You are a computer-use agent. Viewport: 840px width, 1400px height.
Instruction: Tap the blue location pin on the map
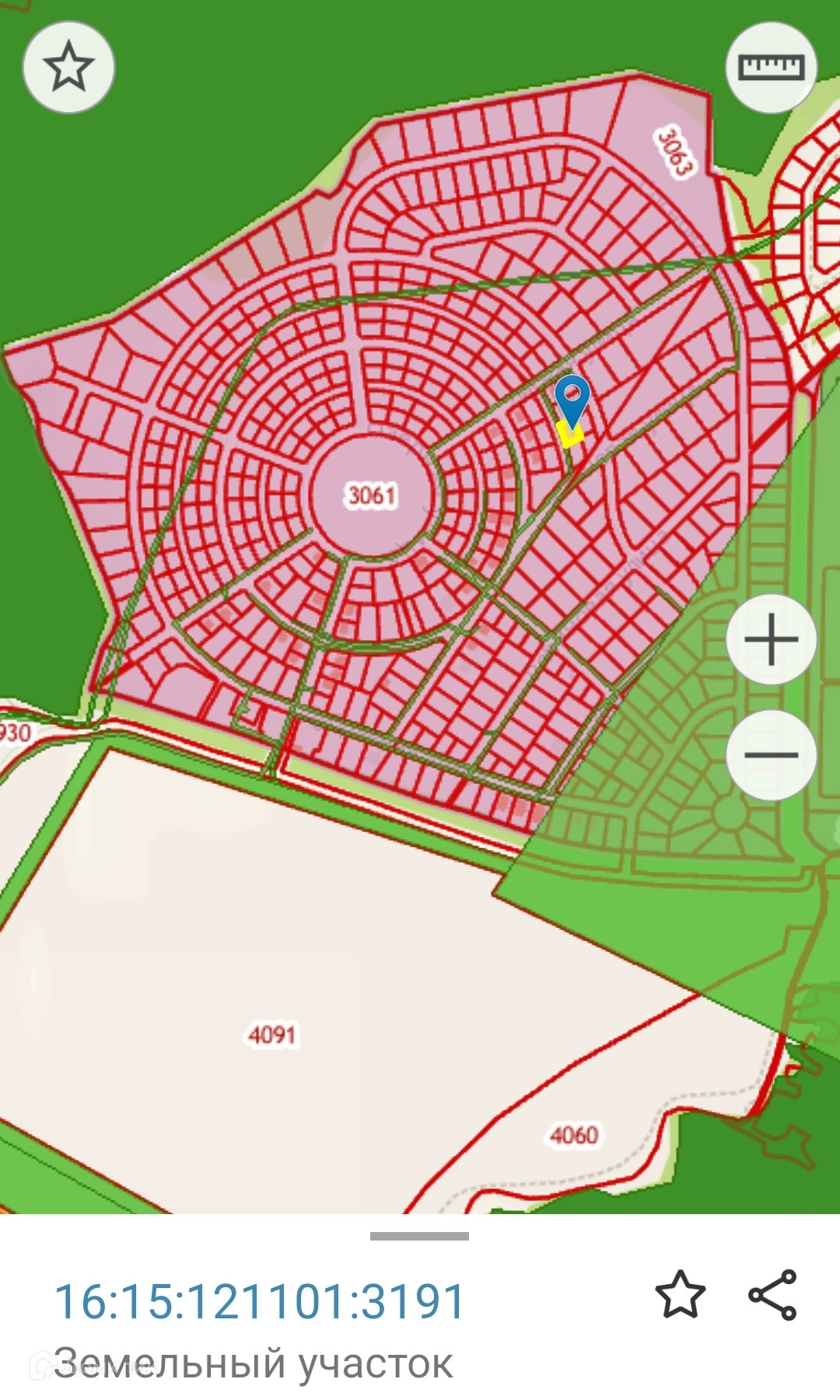pyautogui.click(x=572, y=401)
